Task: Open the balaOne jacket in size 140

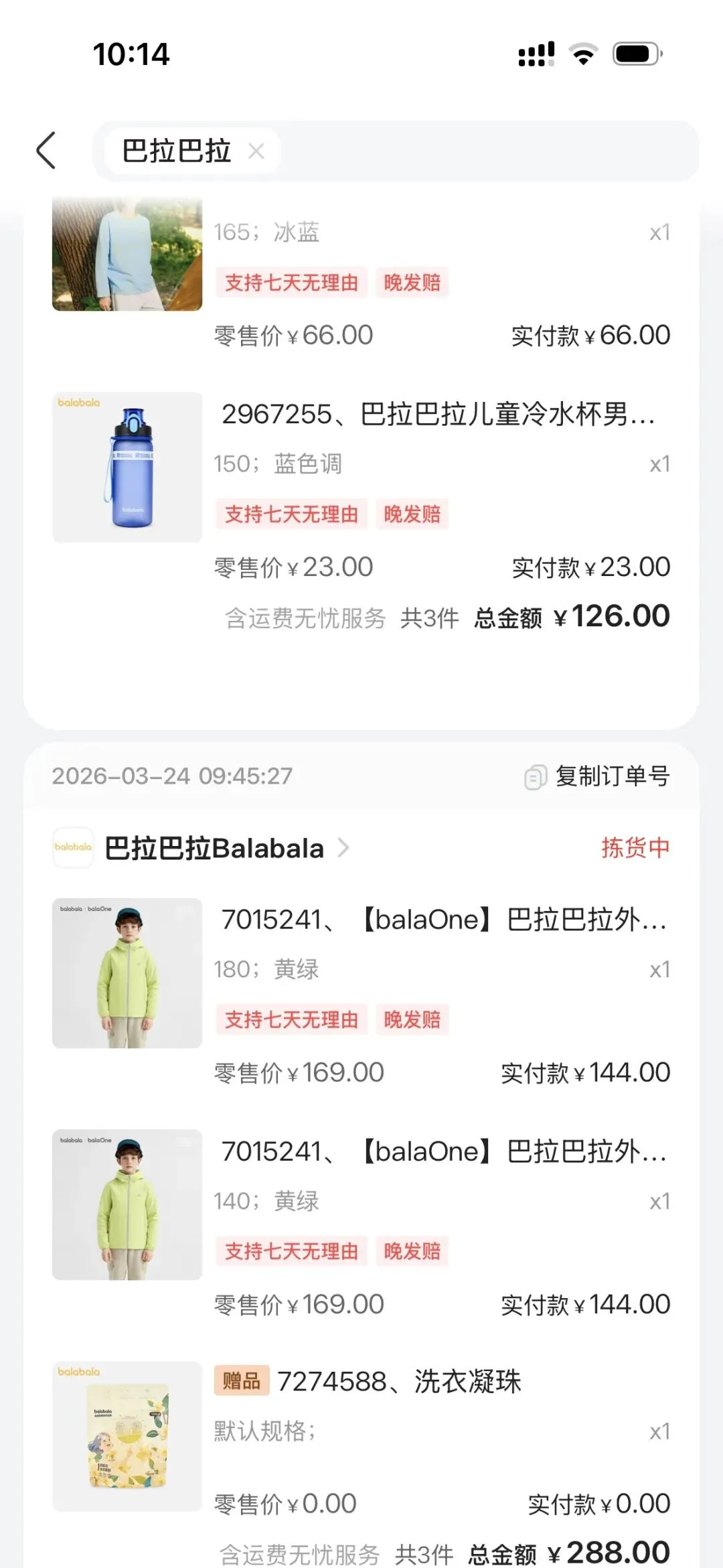Action: (x=443, y=1152)
